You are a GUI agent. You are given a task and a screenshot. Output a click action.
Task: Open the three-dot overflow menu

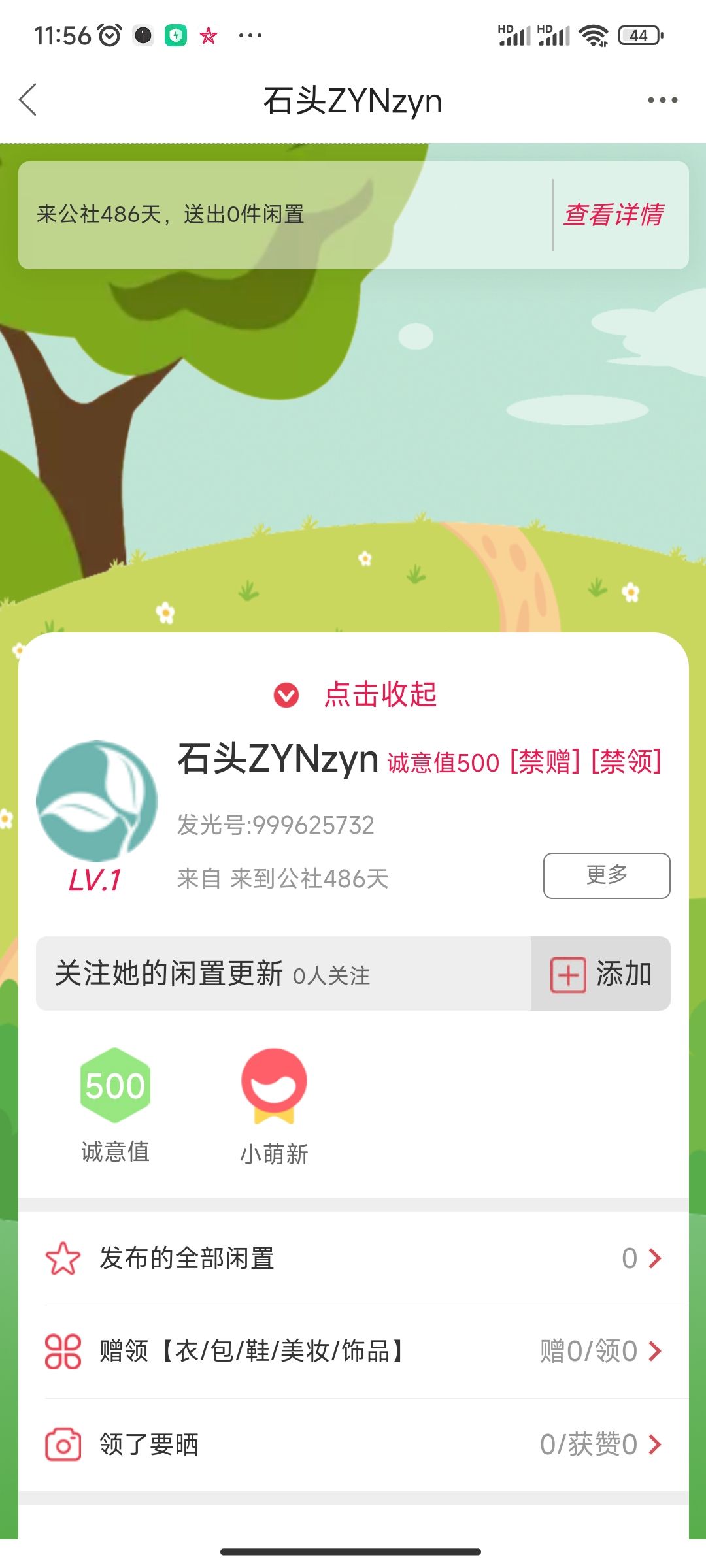[662, 100]
